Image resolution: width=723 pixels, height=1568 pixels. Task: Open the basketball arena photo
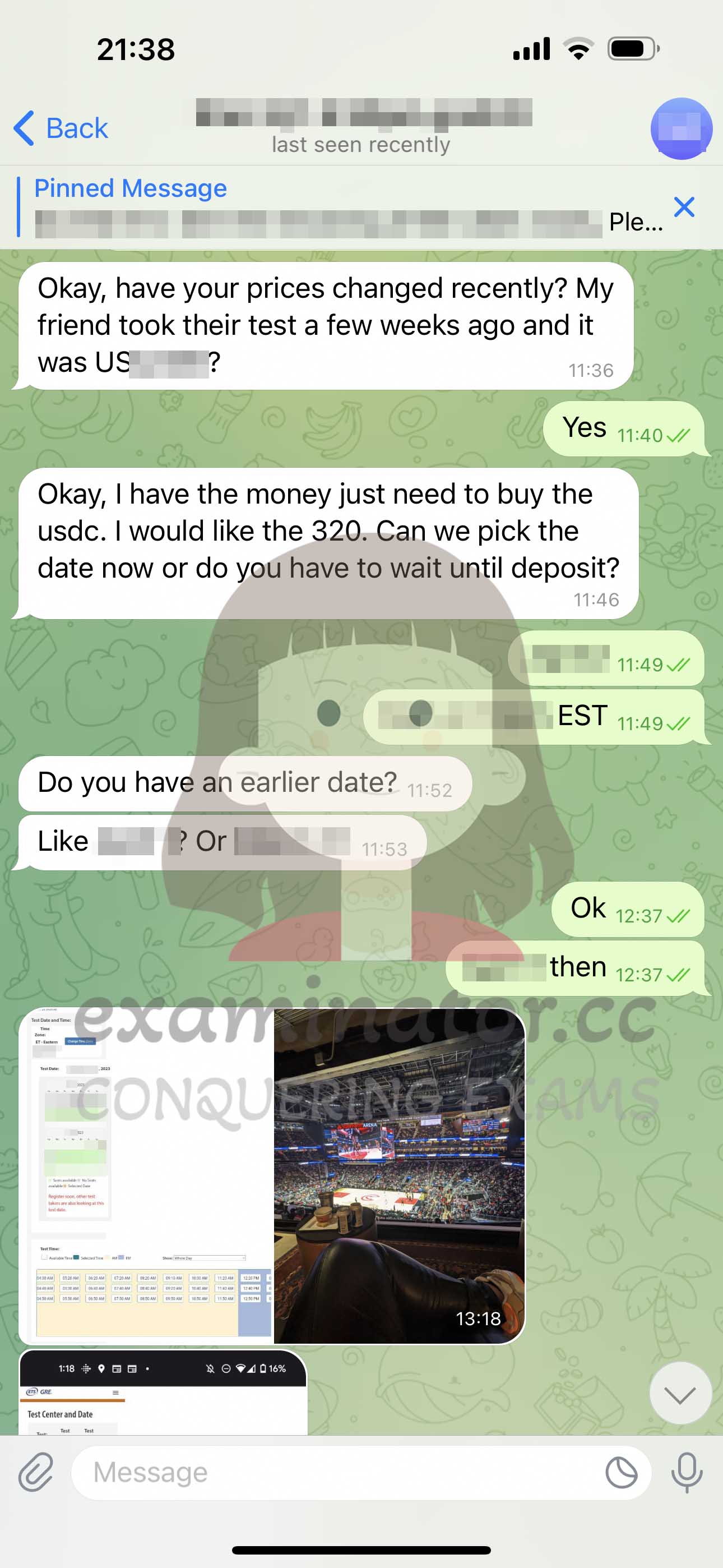click(x=399, y=1176)
